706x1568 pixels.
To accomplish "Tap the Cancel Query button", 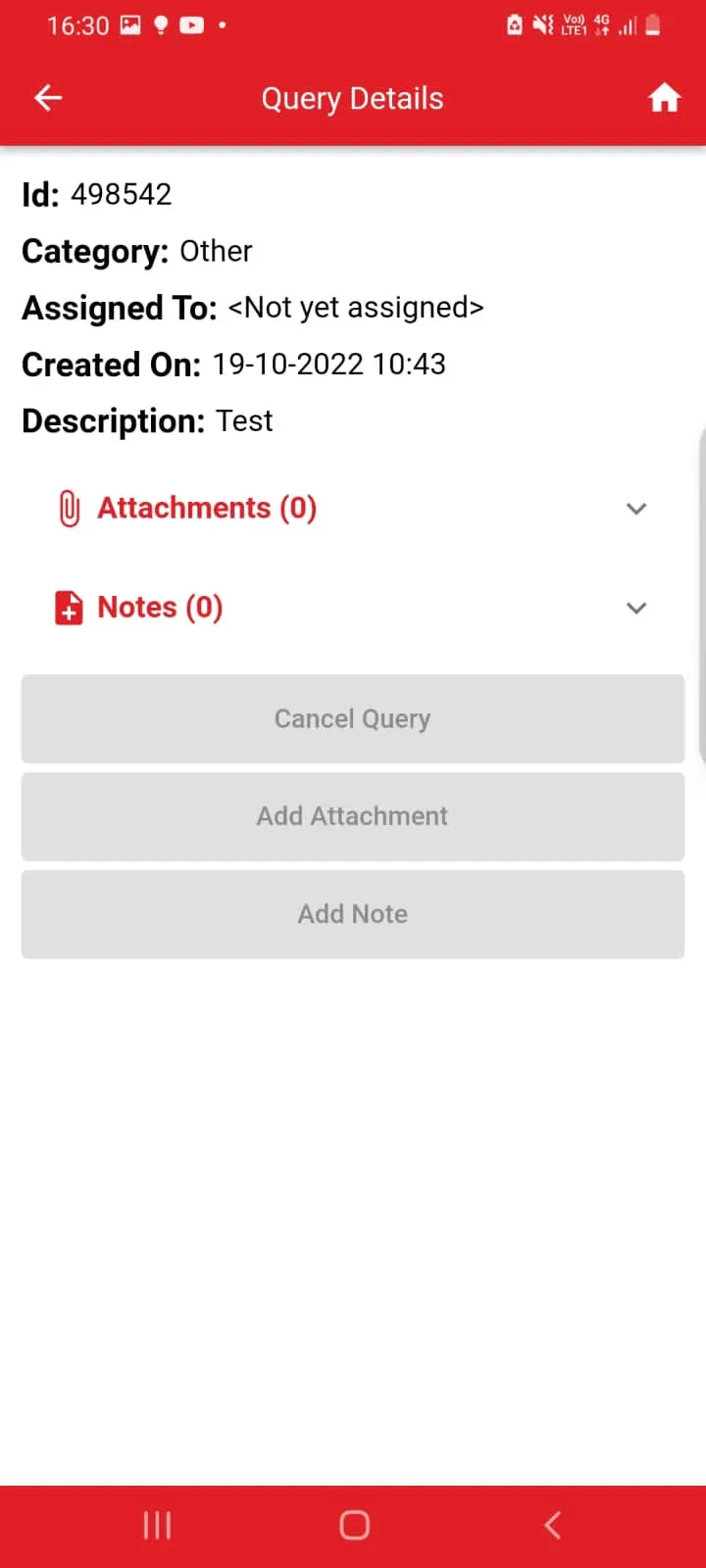I will [x=353, y=718].
